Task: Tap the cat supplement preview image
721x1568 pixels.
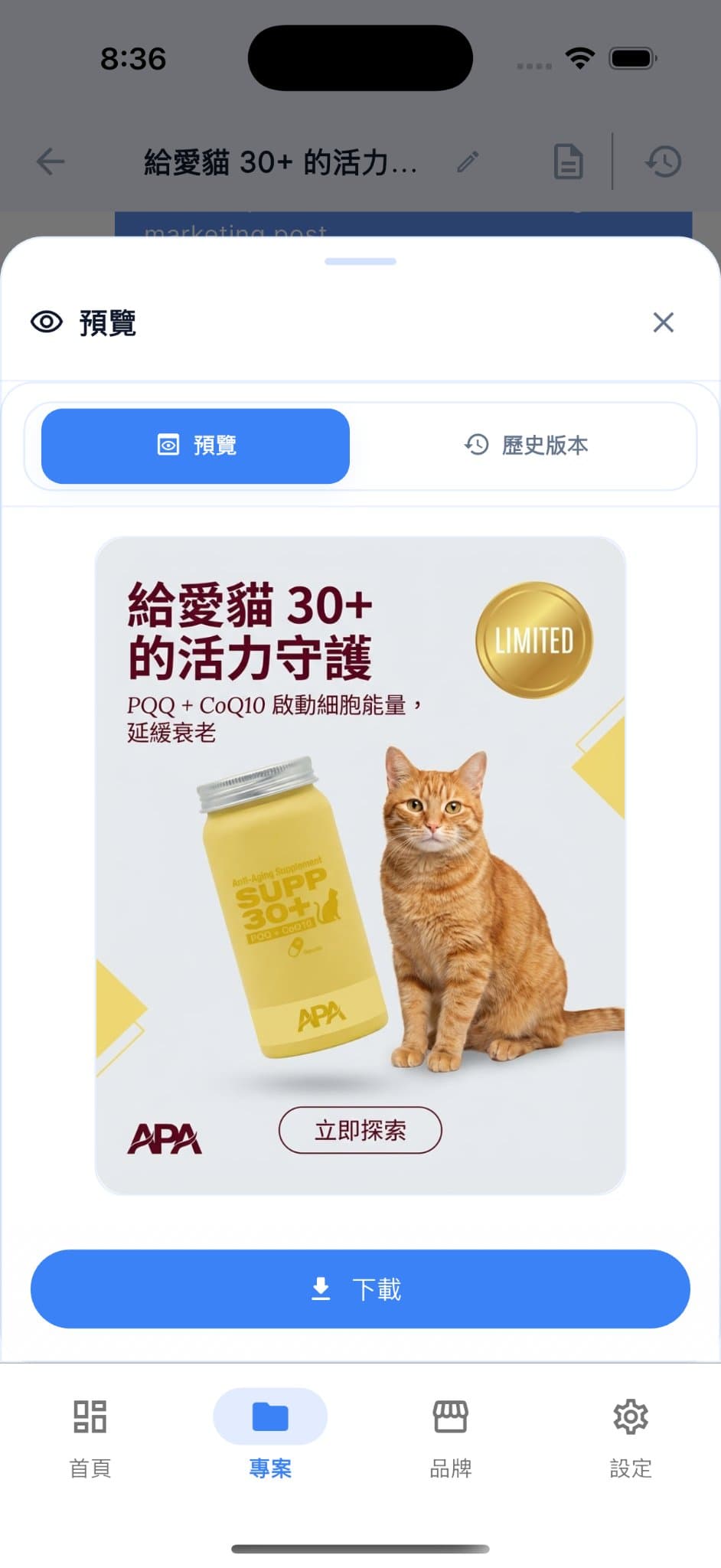Action: [360, 865]
